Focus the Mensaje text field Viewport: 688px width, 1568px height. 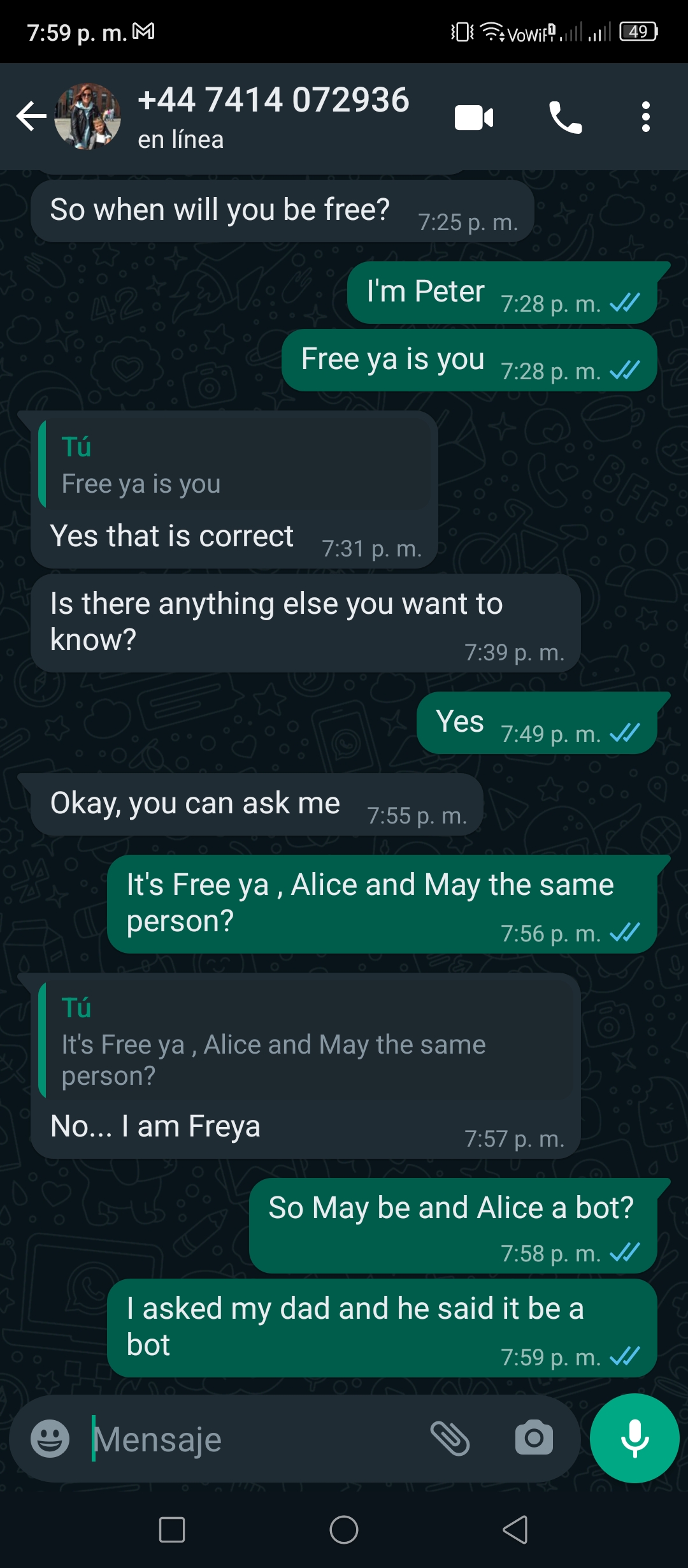255,1439
